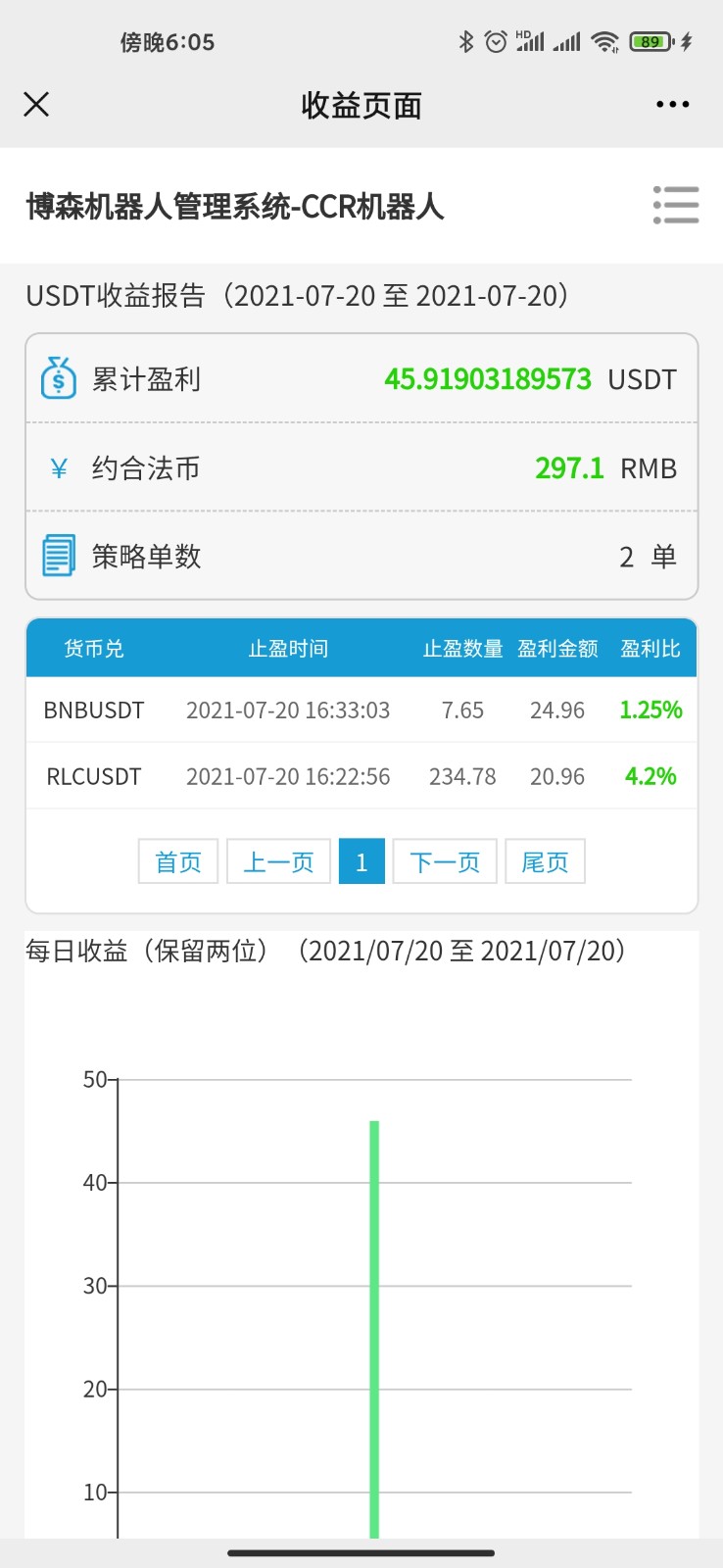Go to 首页 first page
Viewport: 723px width, 1568px height.
[178, 861]
